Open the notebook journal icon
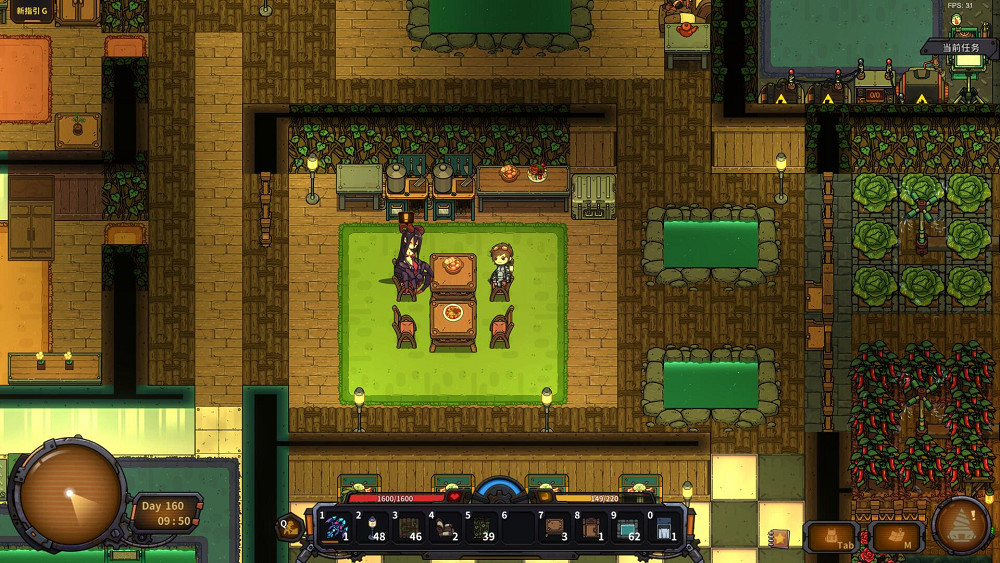This screenshot has width=1000, height=563. pyautogui.click(x=780, y=537)
